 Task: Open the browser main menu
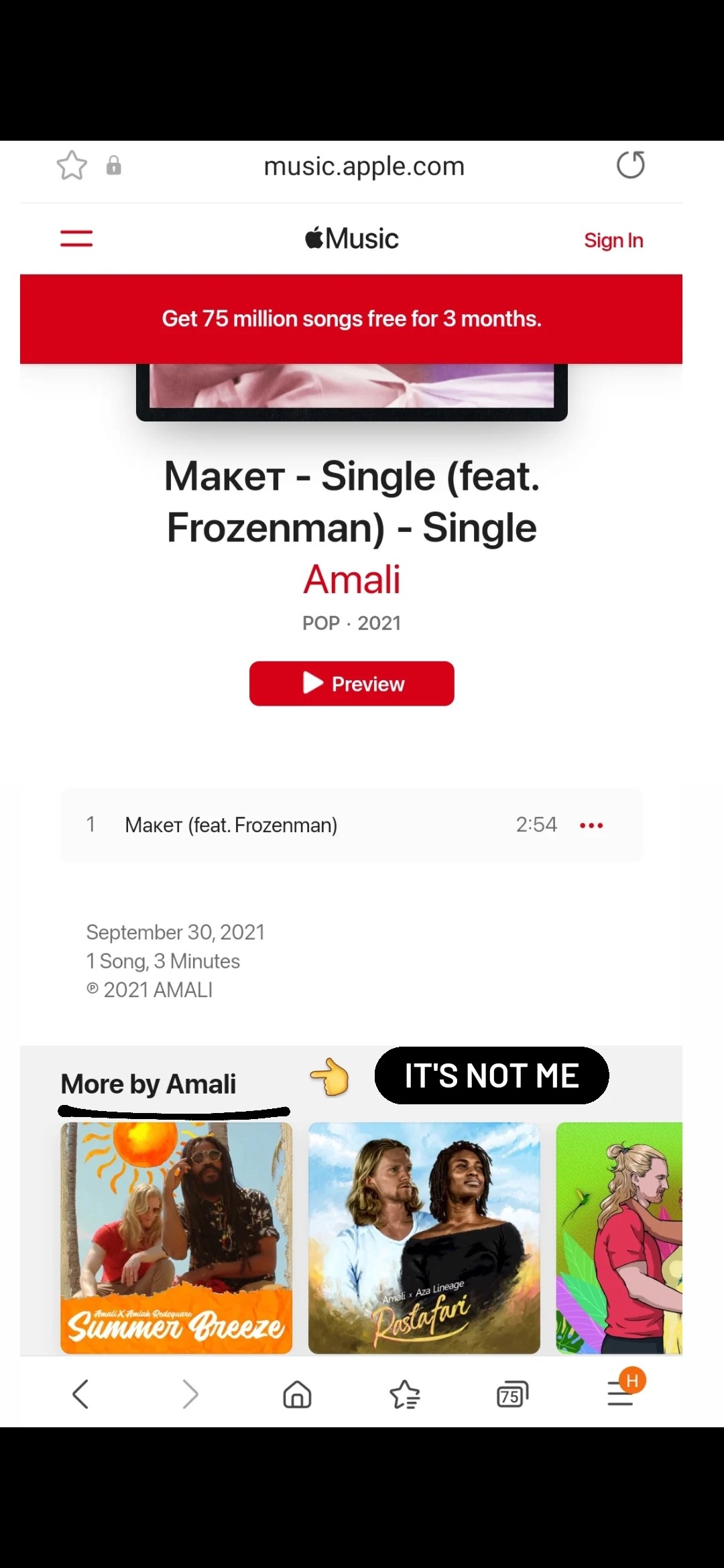tap(621, 1394)
